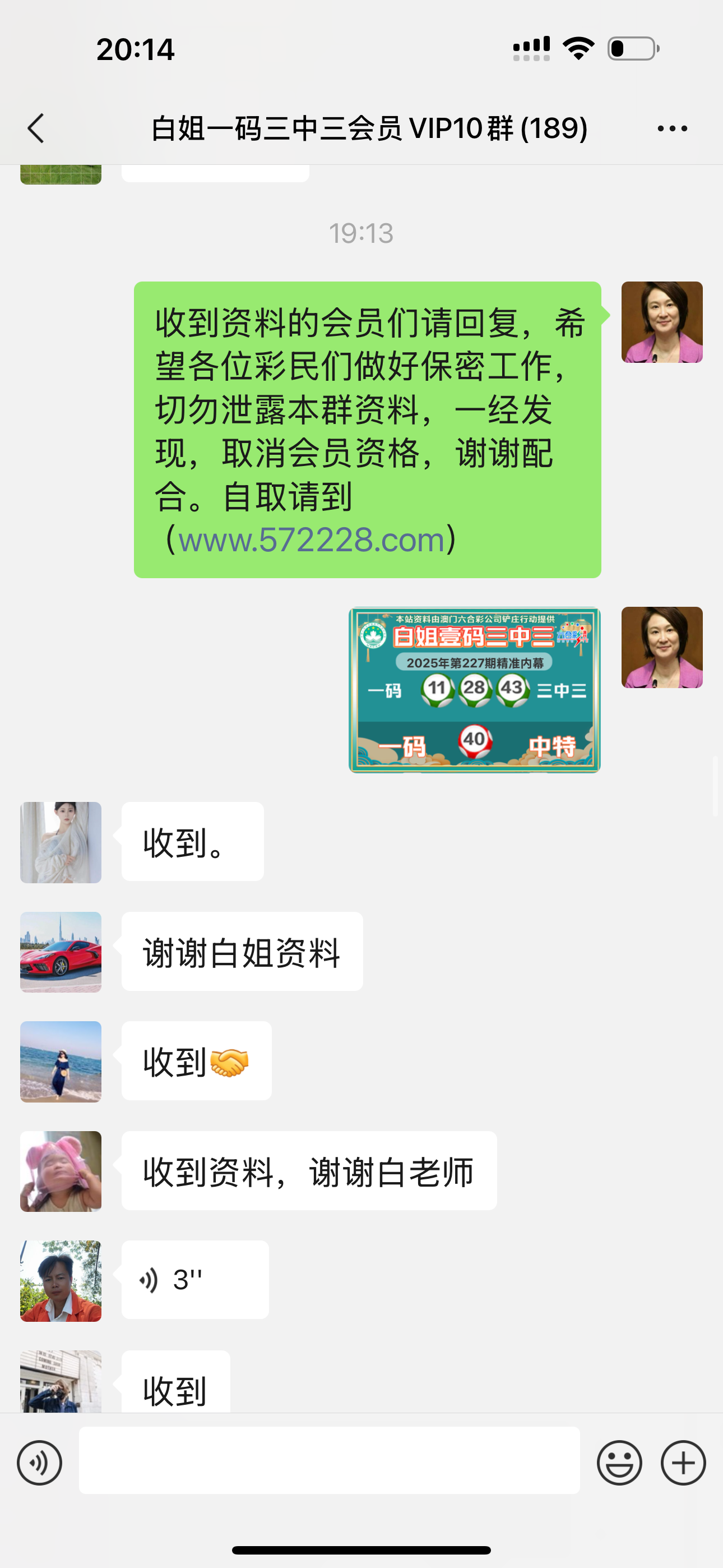Image resolution: width=723 pixels, height=1568 pixels.
Task: Open the plus attachments menu
Action: click(683, 1463)
